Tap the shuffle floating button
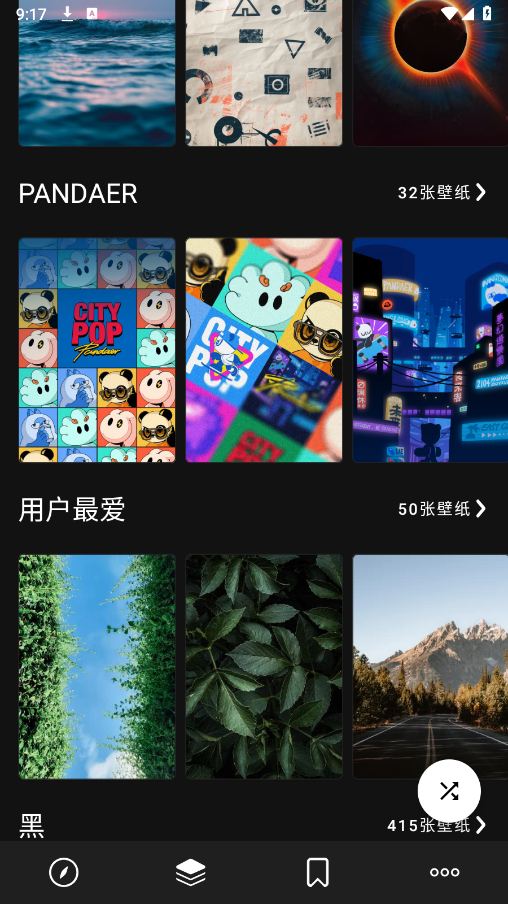Screen dimensions: 508x904 [449, 790]
